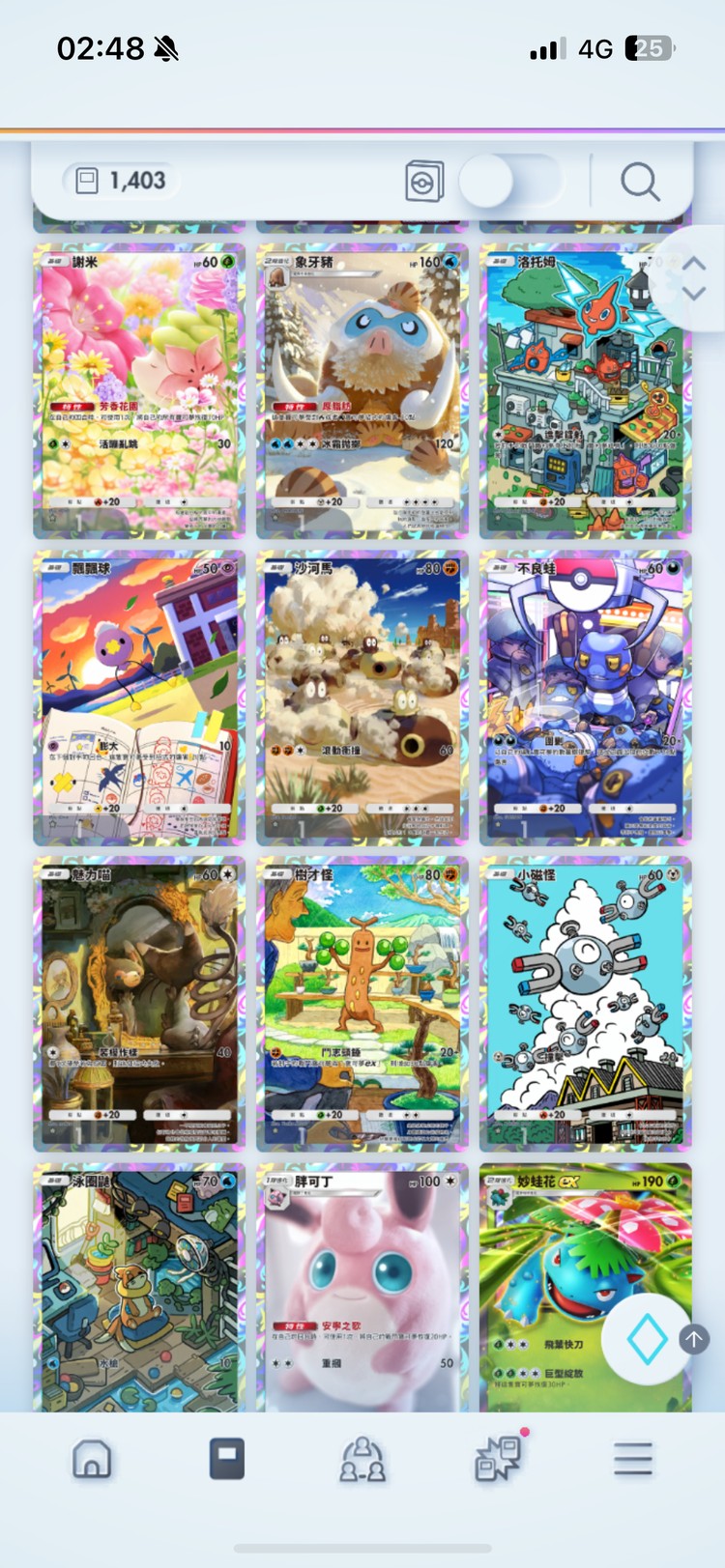Image resolution: width=725 pixels, height=1568 pixels.
Task: Select the 魅力喵 card
Action: 139,1004
